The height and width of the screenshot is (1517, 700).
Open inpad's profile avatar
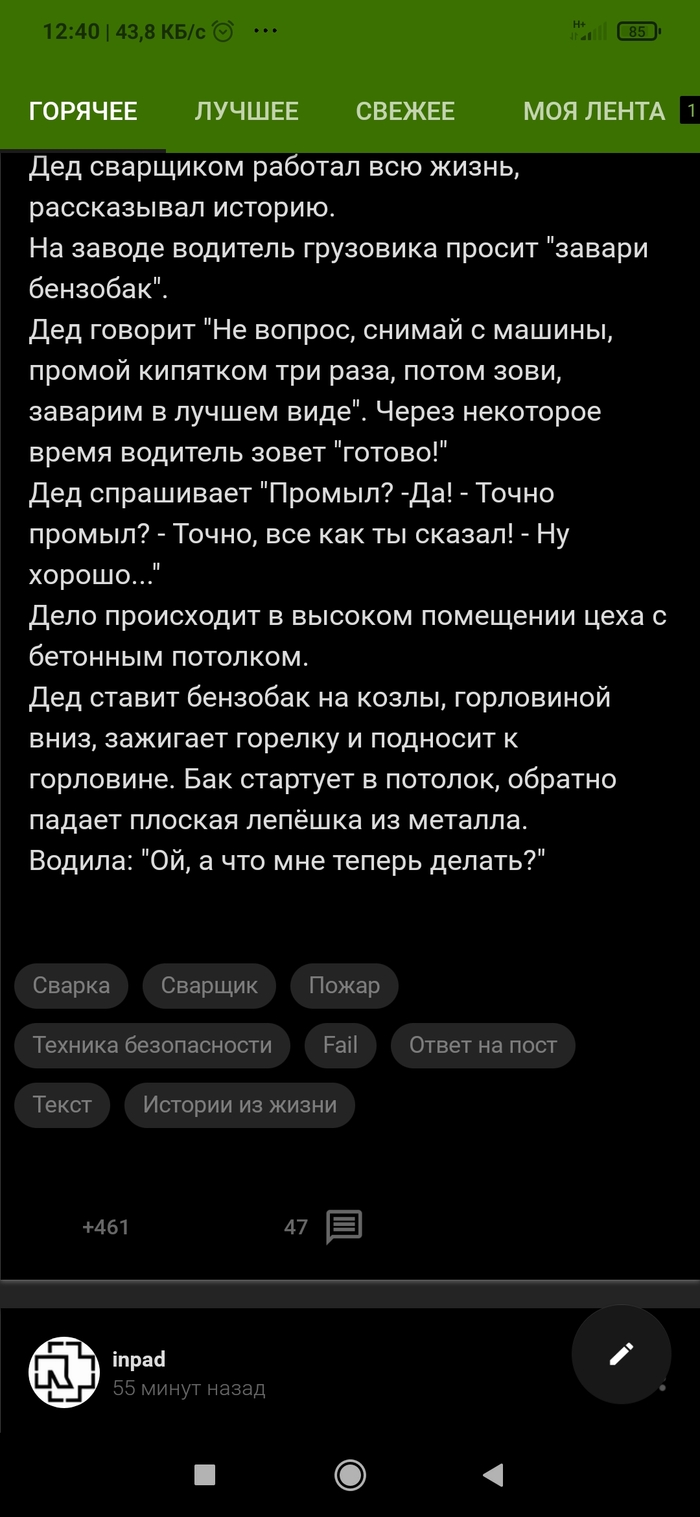[64, 1372]
